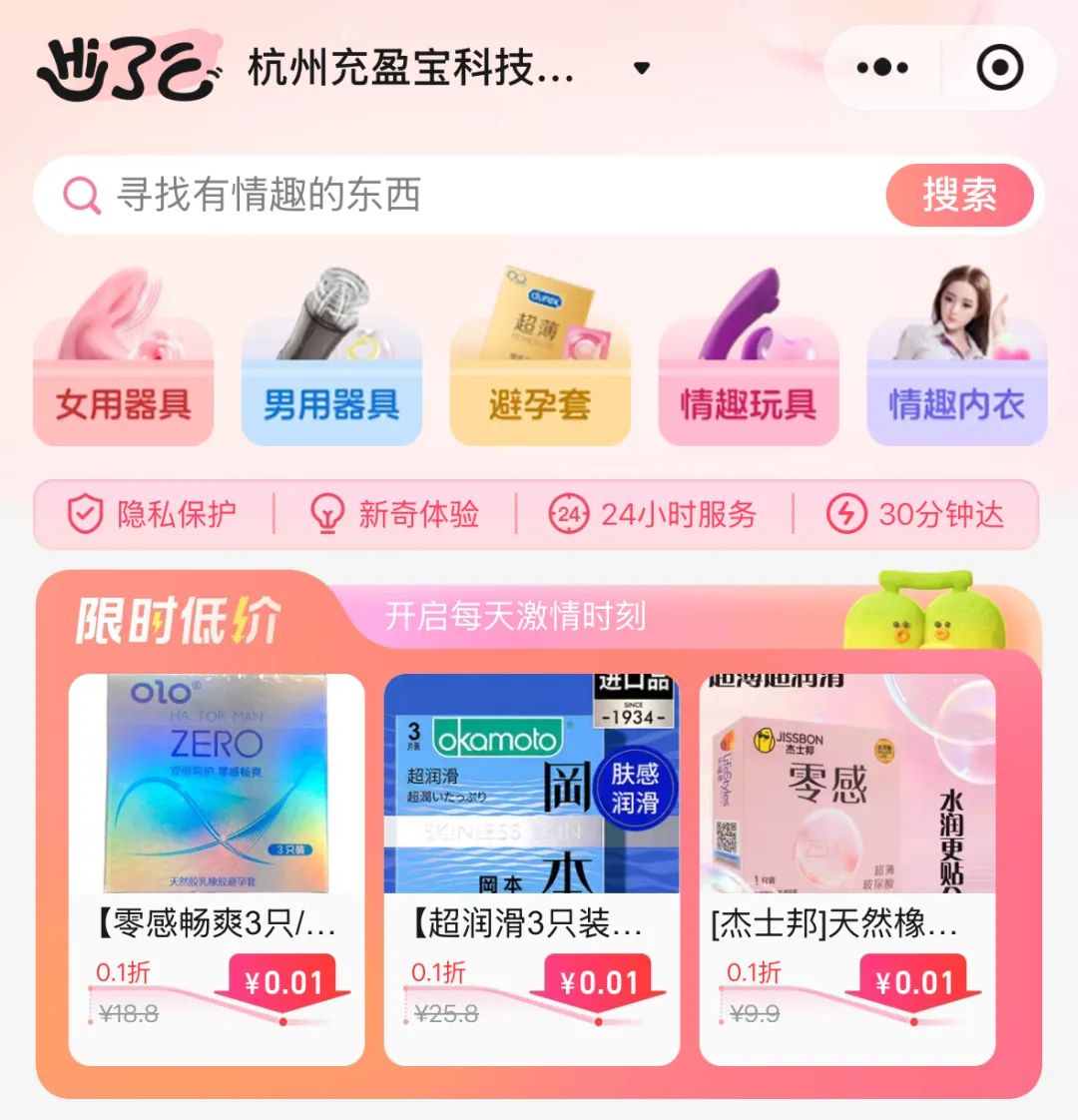This screenshot has height=1120, width=1078.
Task: Close the mini program via the circle icon
Action: [999, 68]
